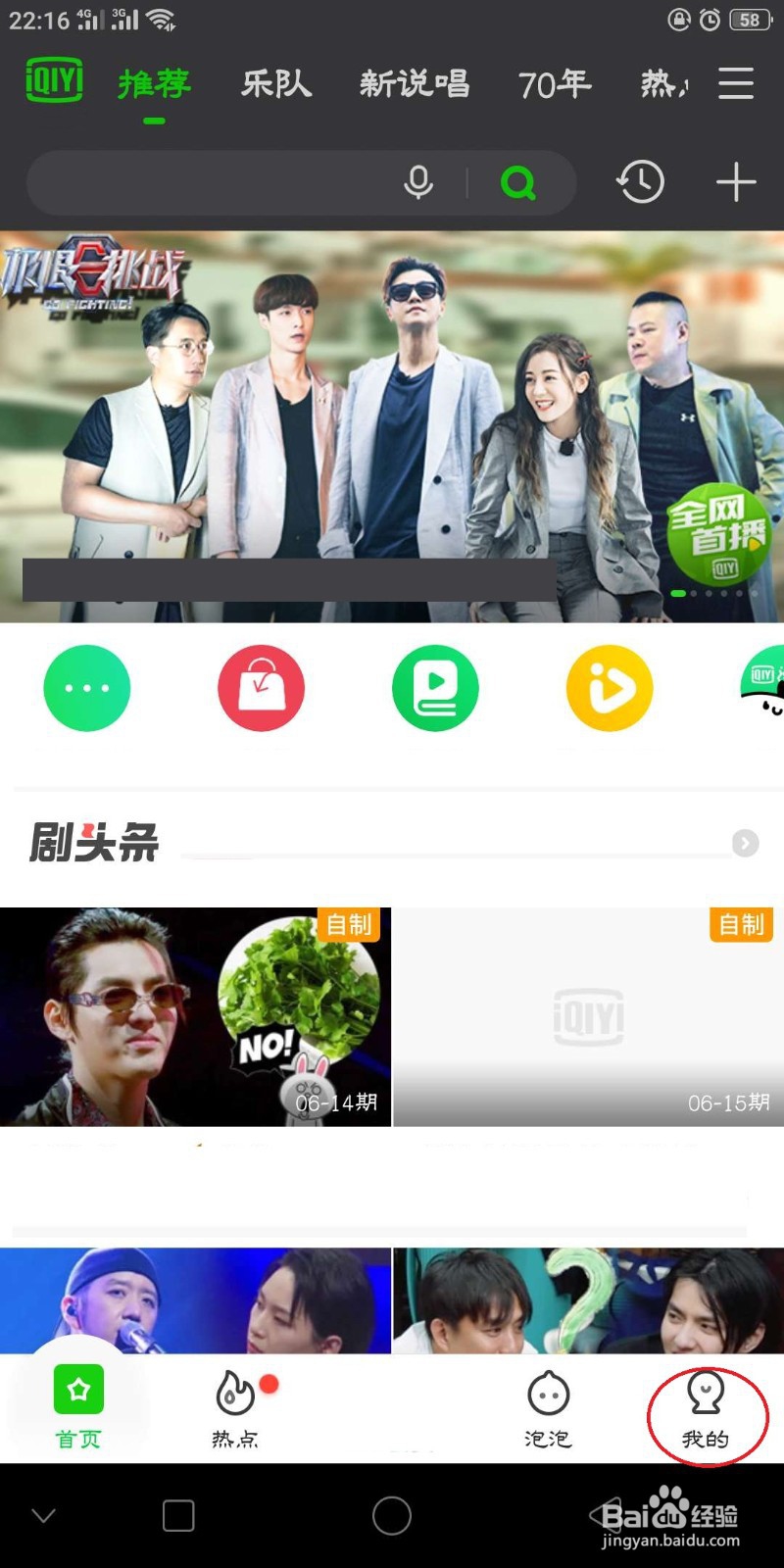Viewport: 784px width, 1568px height.
Task: Open the hamburger channel list icon
Action: 735,86
